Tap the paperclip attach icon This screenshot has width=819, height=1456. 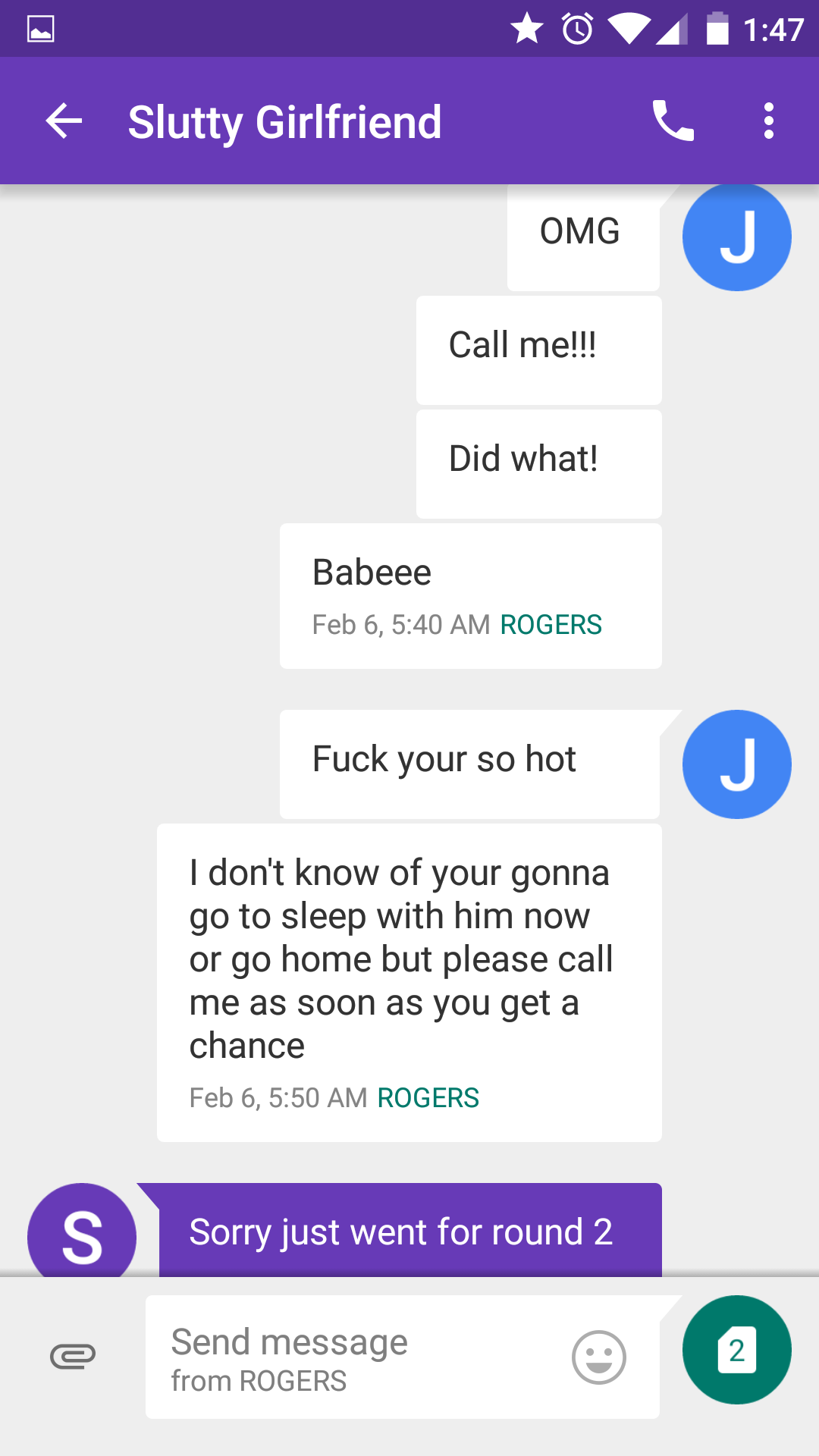(73, 1356)
